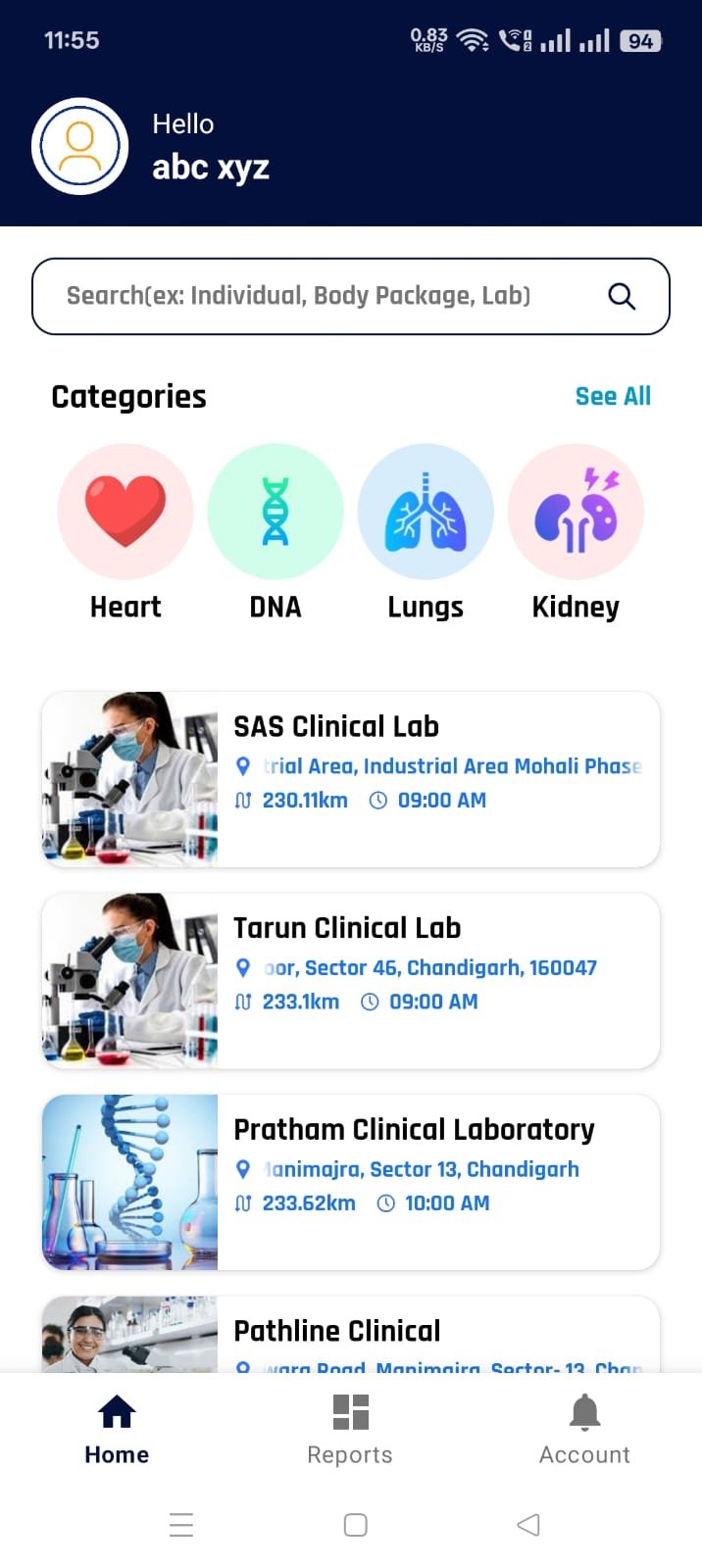See All categories
Image resolution: width=702 pixels, height=1568 pixels.
point(613,396)
